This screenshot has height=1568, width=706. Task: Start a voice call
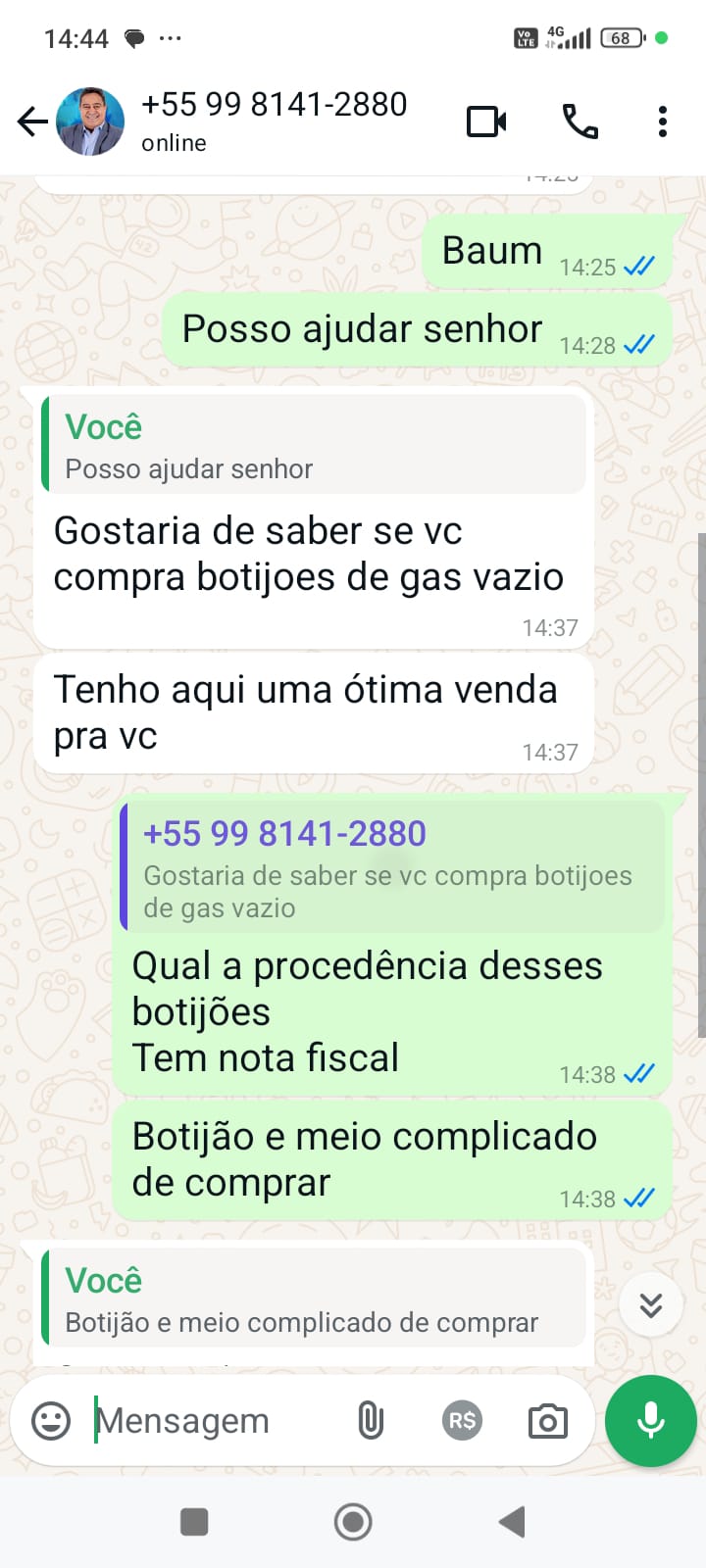coord(580,122)
